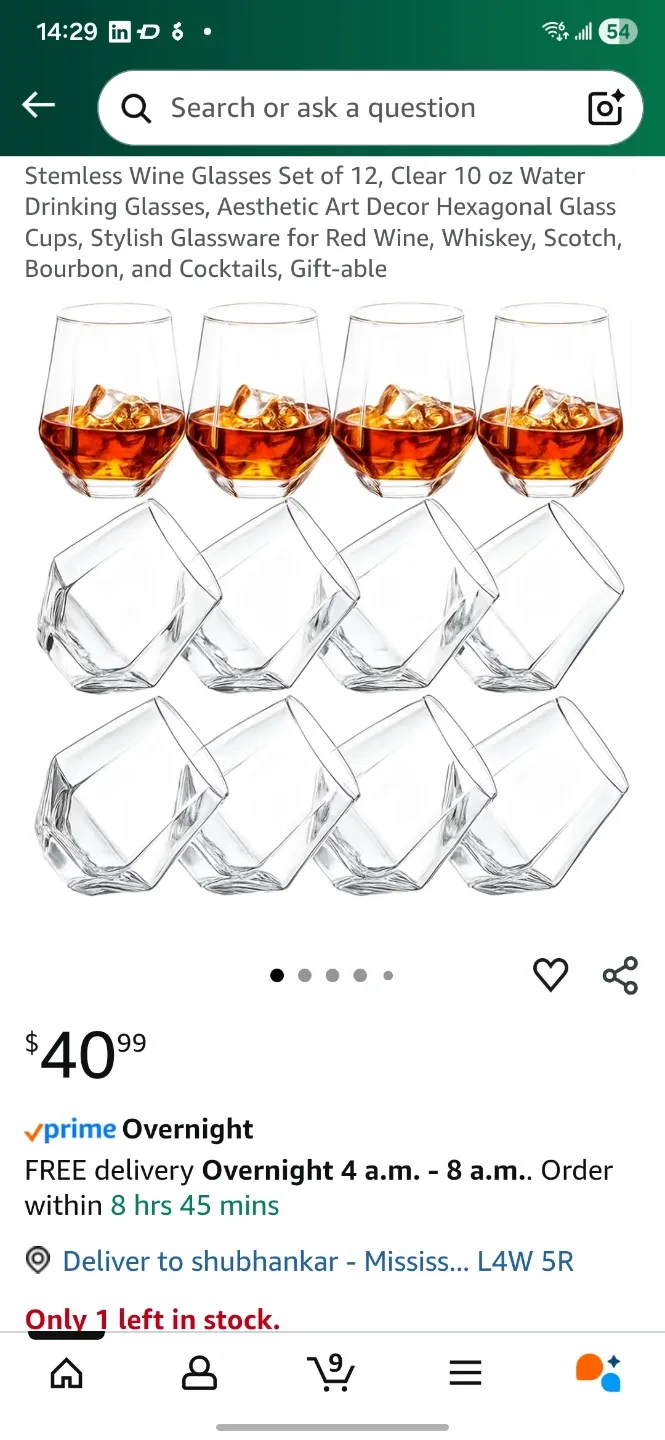Add item to wish list with heart
665x1440 pixels.
coord(550,974)
